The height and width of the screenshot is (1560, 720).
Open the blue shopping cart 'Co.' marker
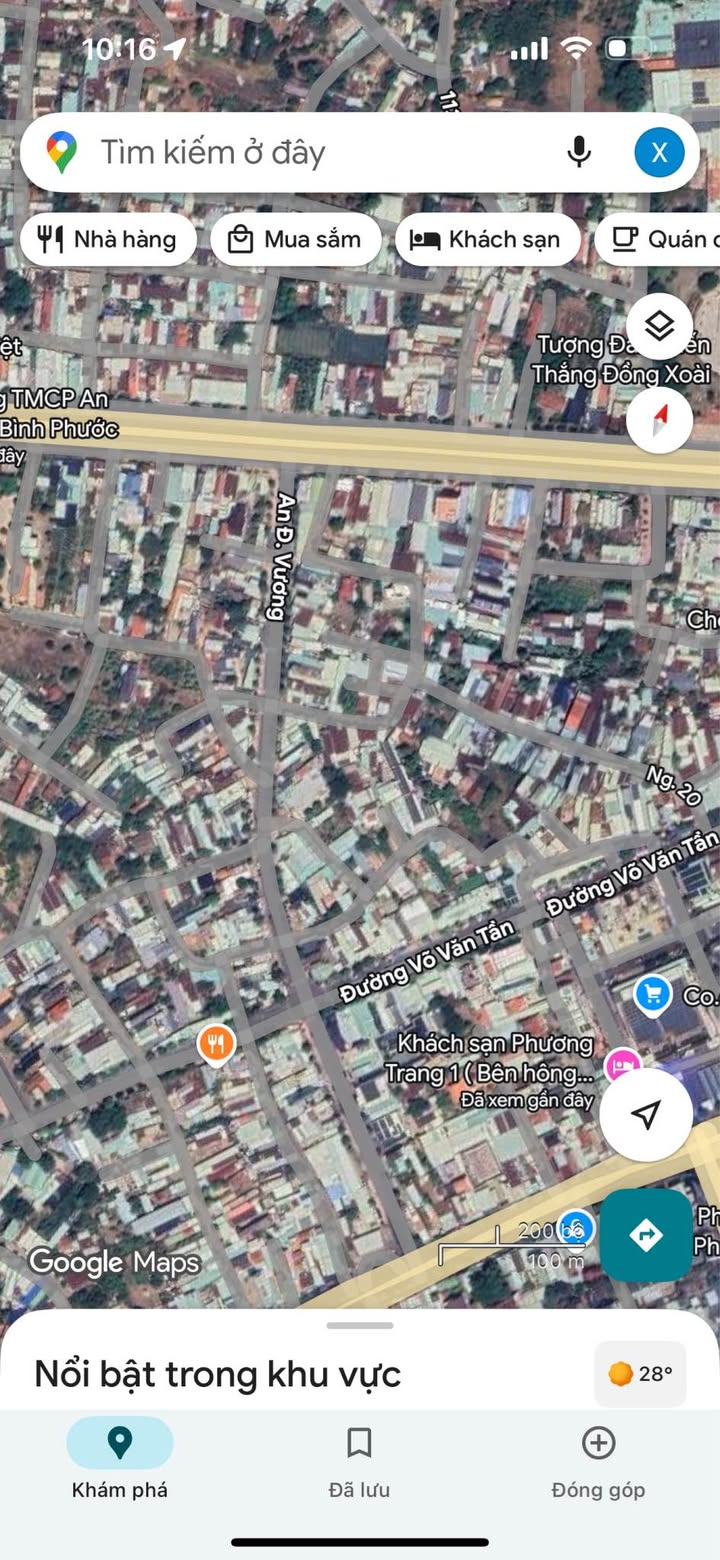pyautogui.click(x=653, y=994)
